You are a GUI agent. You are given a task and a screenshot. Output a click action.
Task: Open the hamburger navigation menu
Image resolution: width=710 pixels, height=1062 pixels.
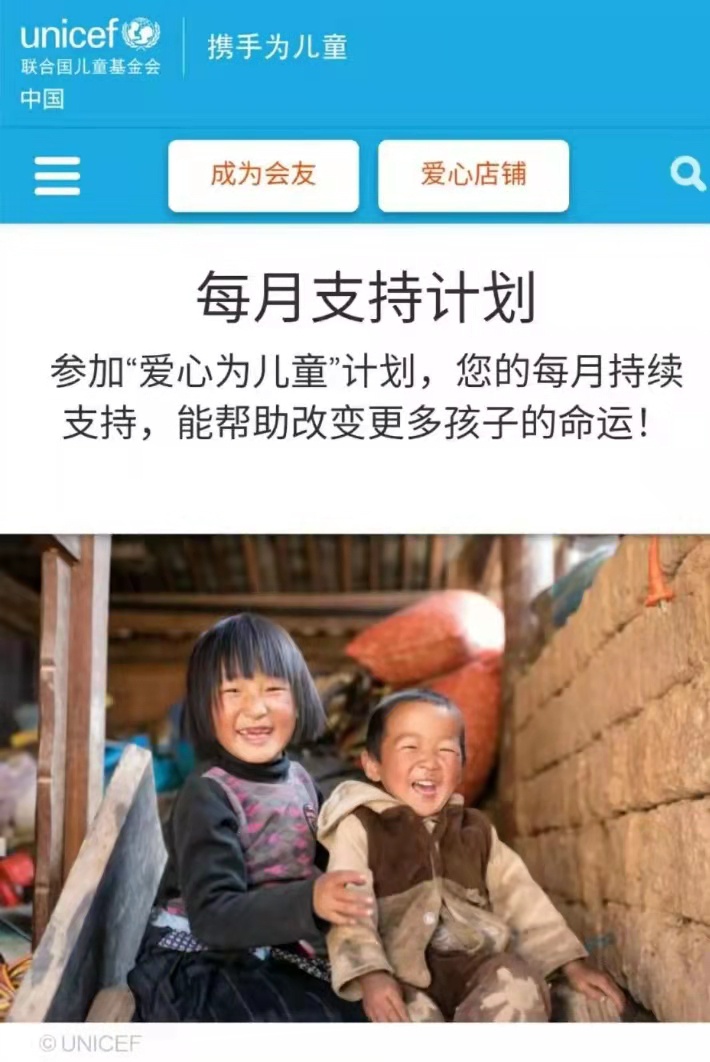point(57,176)
